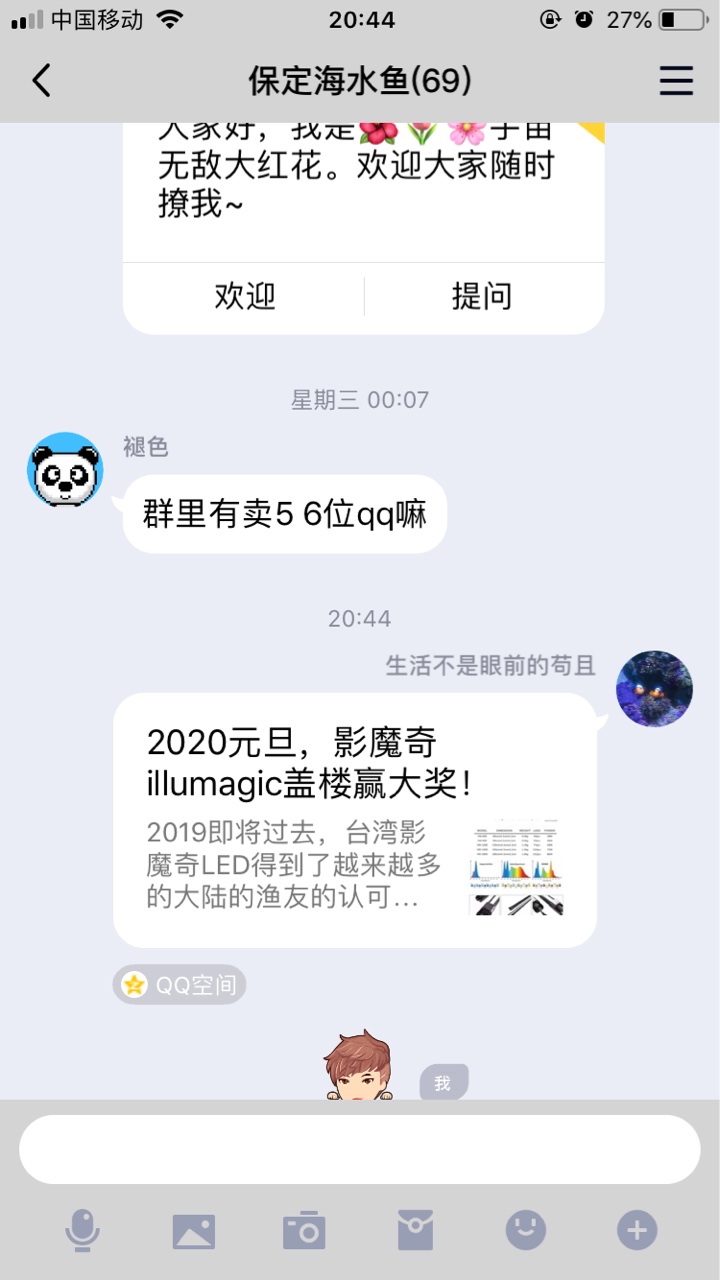This screenshot has width=720, height=1280.
Task: Tap the 提问 button on the welcome card
Action: pyautogui.click(x=482, y=296)
